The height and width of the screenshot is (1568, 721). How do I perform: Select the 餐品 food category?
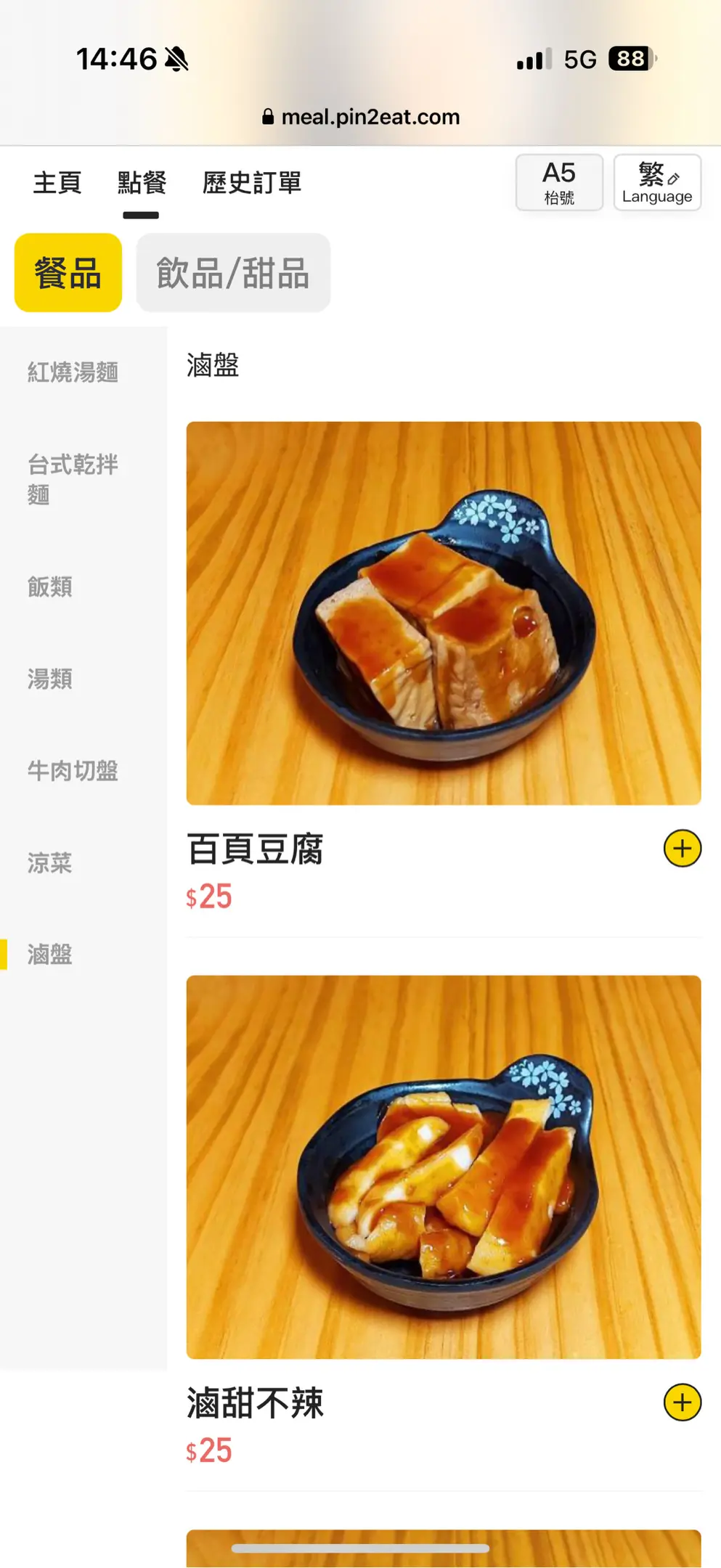click(x=68, y=273)
